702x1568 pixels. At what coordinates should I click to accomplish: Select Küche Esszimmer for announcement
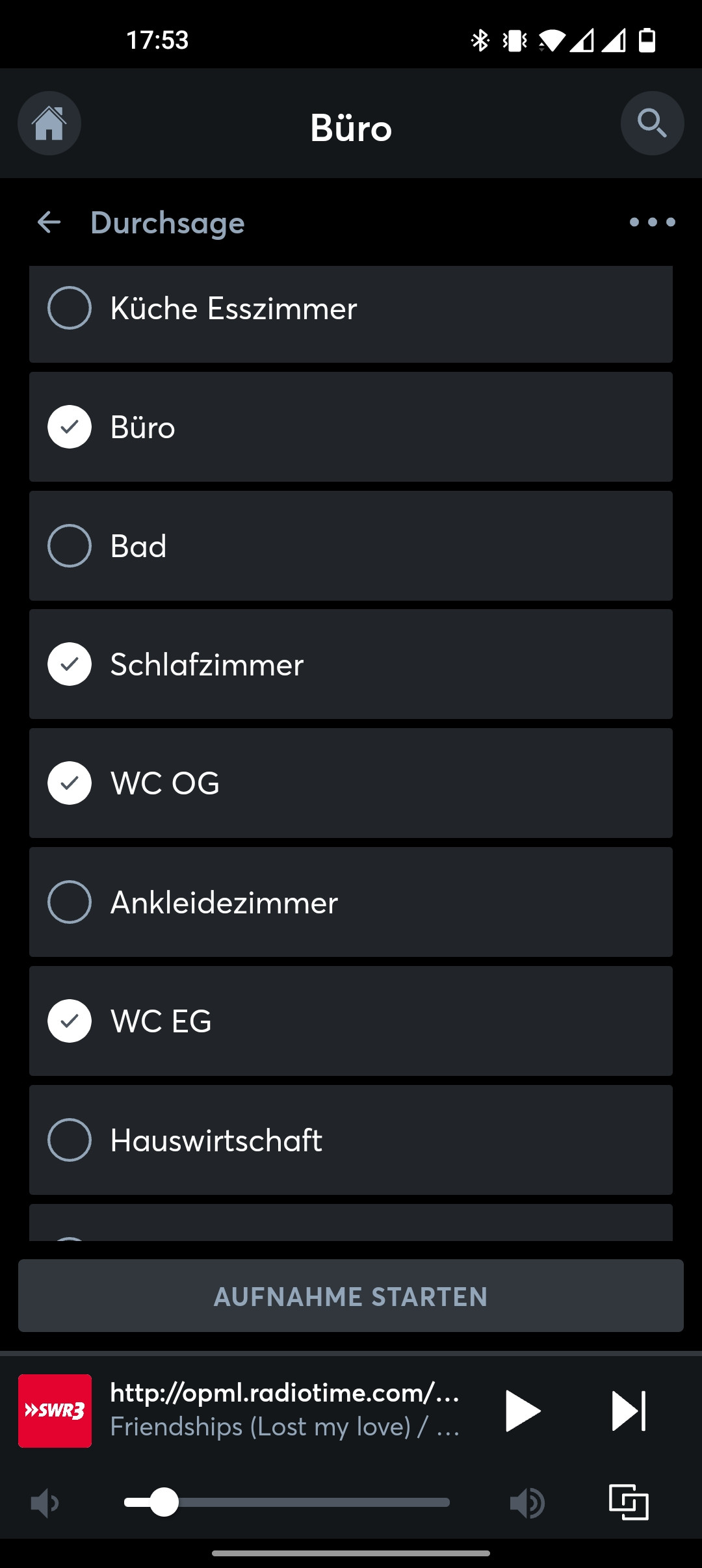coord(70,308)
